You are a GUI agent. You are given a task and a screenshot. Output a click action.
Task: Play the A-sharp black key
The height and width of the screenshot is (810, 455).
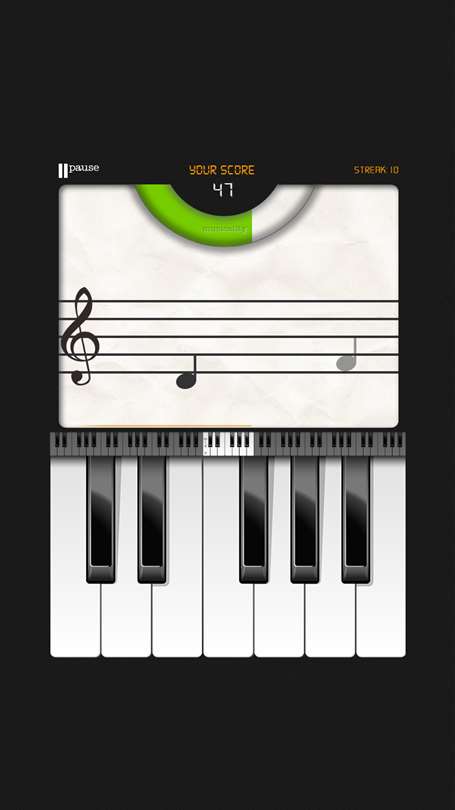coord(356,519)
